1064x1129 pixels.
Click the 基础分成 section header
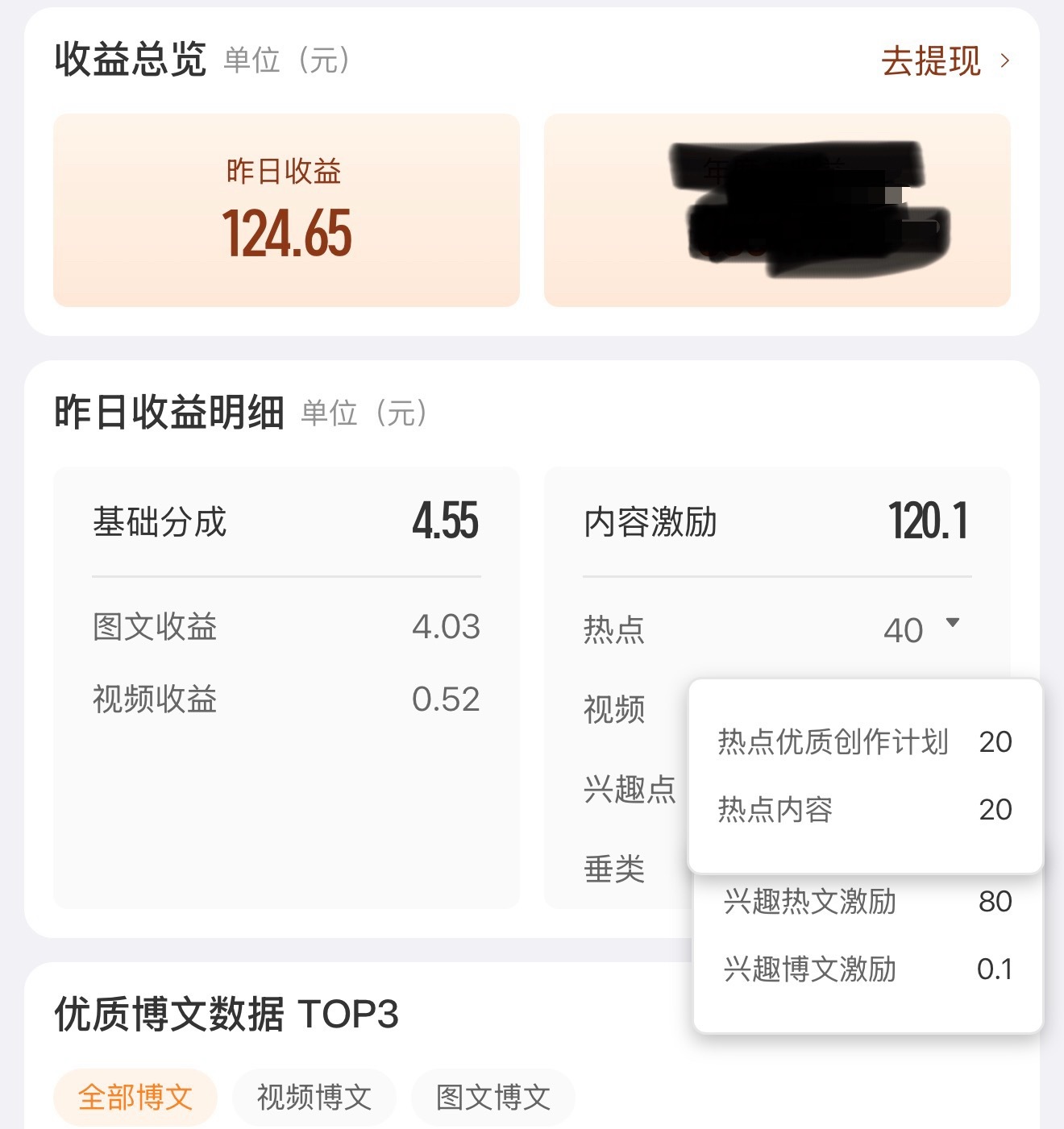tap(159, 522)
